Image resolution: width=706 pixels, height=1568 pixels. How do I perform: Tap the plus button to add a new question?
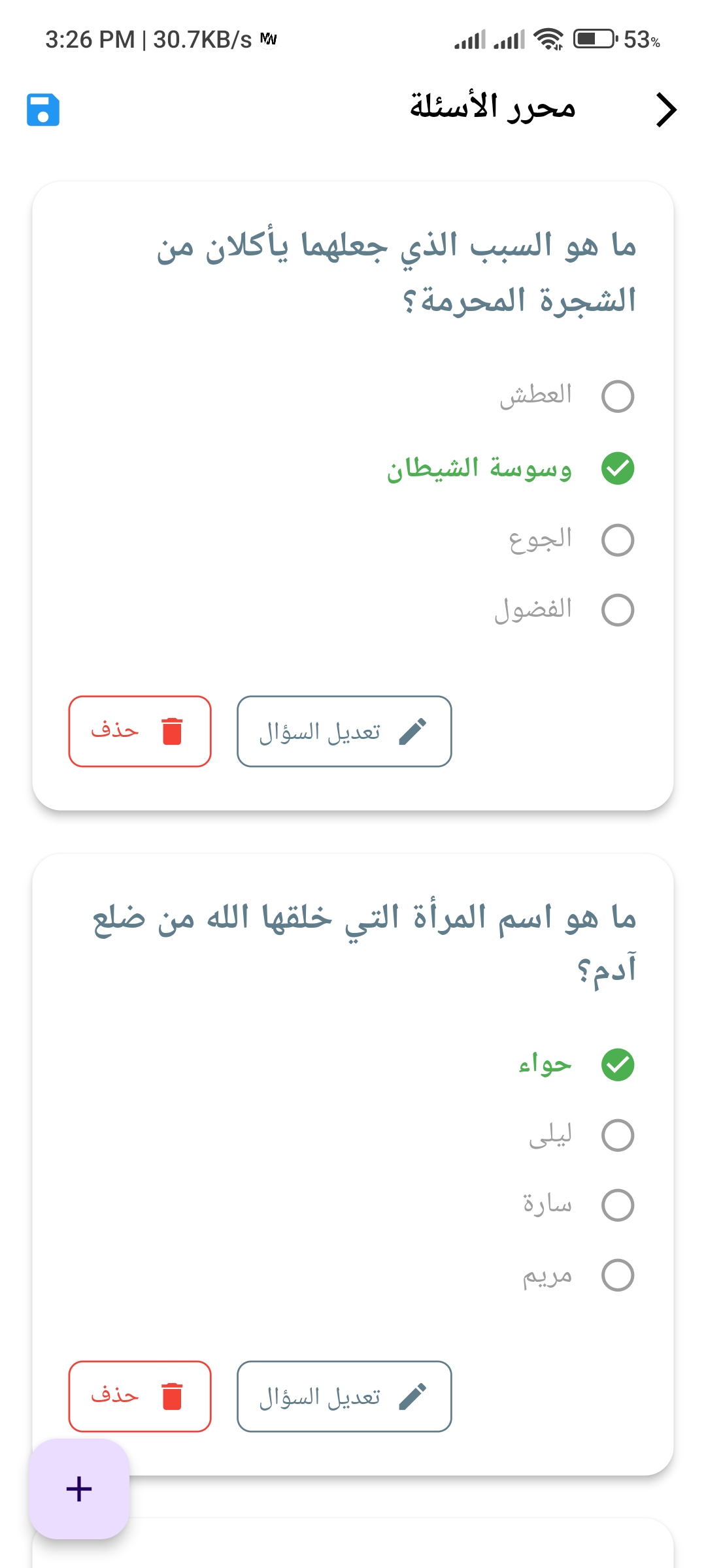[78, 1489]
